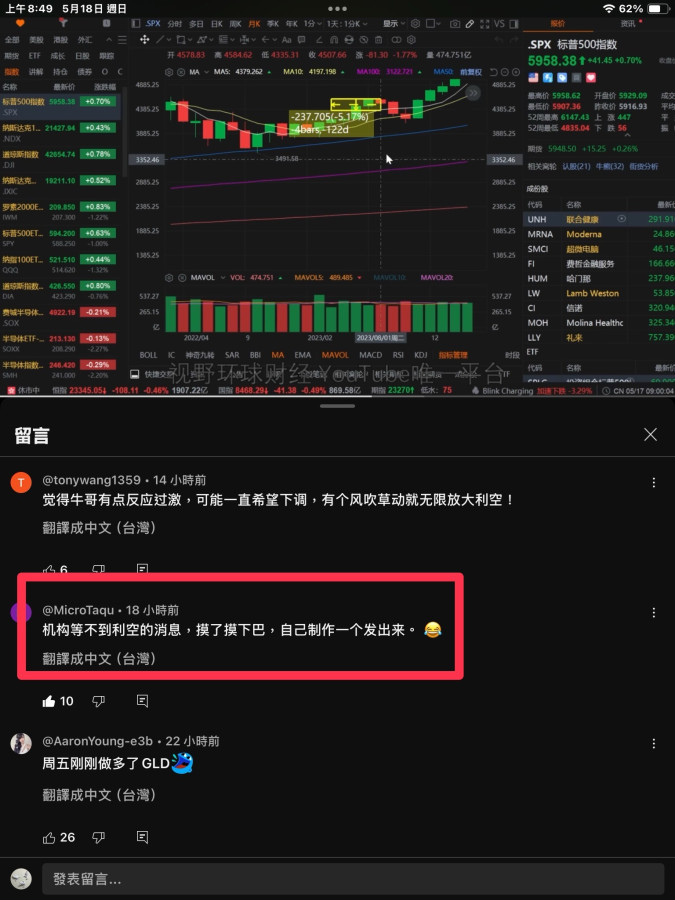
Task: Reply to tonywang1359's comment
Action: click(x=142, y=570)
